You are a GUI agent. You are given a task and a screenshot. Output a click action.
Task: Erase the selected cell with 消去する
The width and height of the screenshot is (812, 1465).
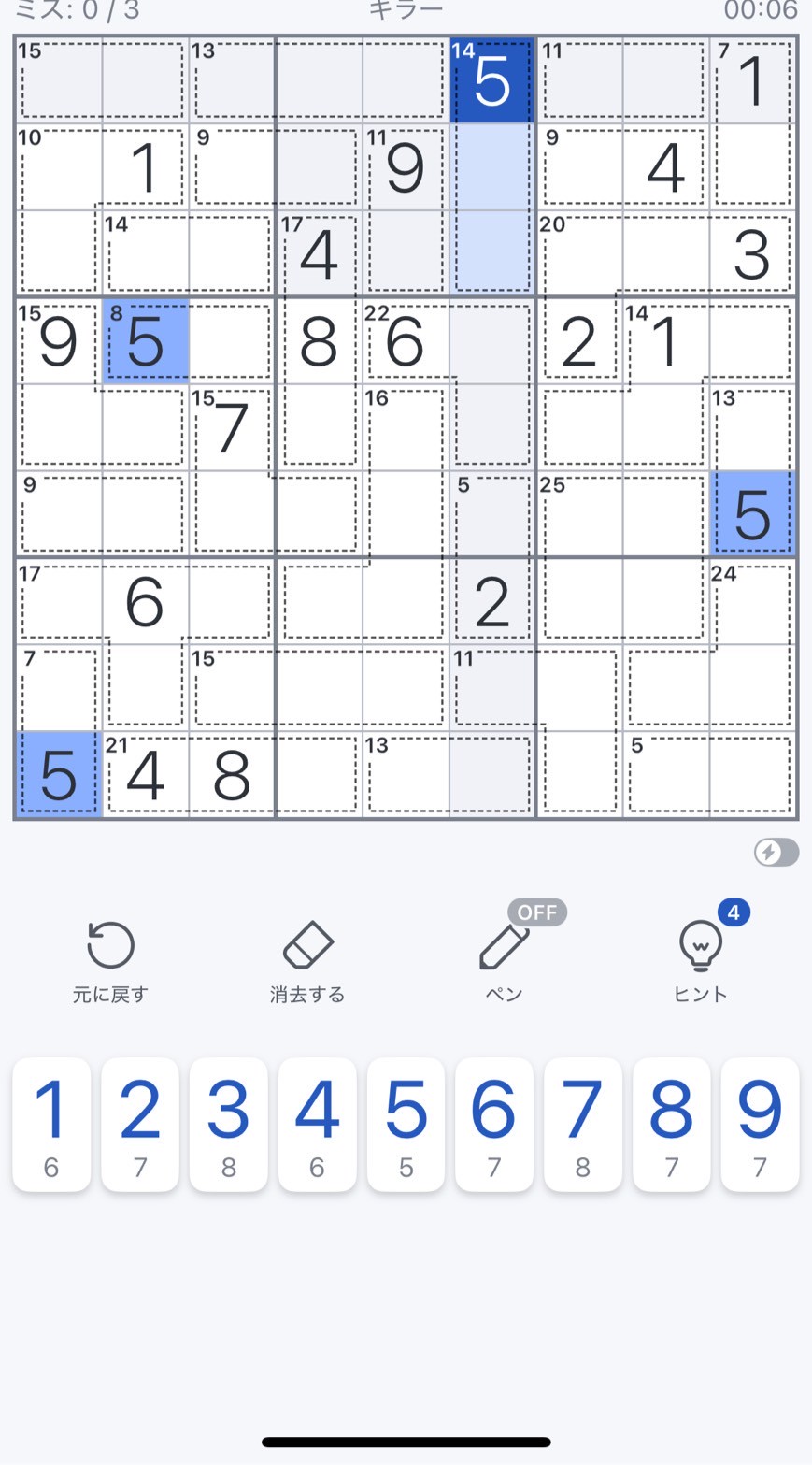click(x=307, y=962)
